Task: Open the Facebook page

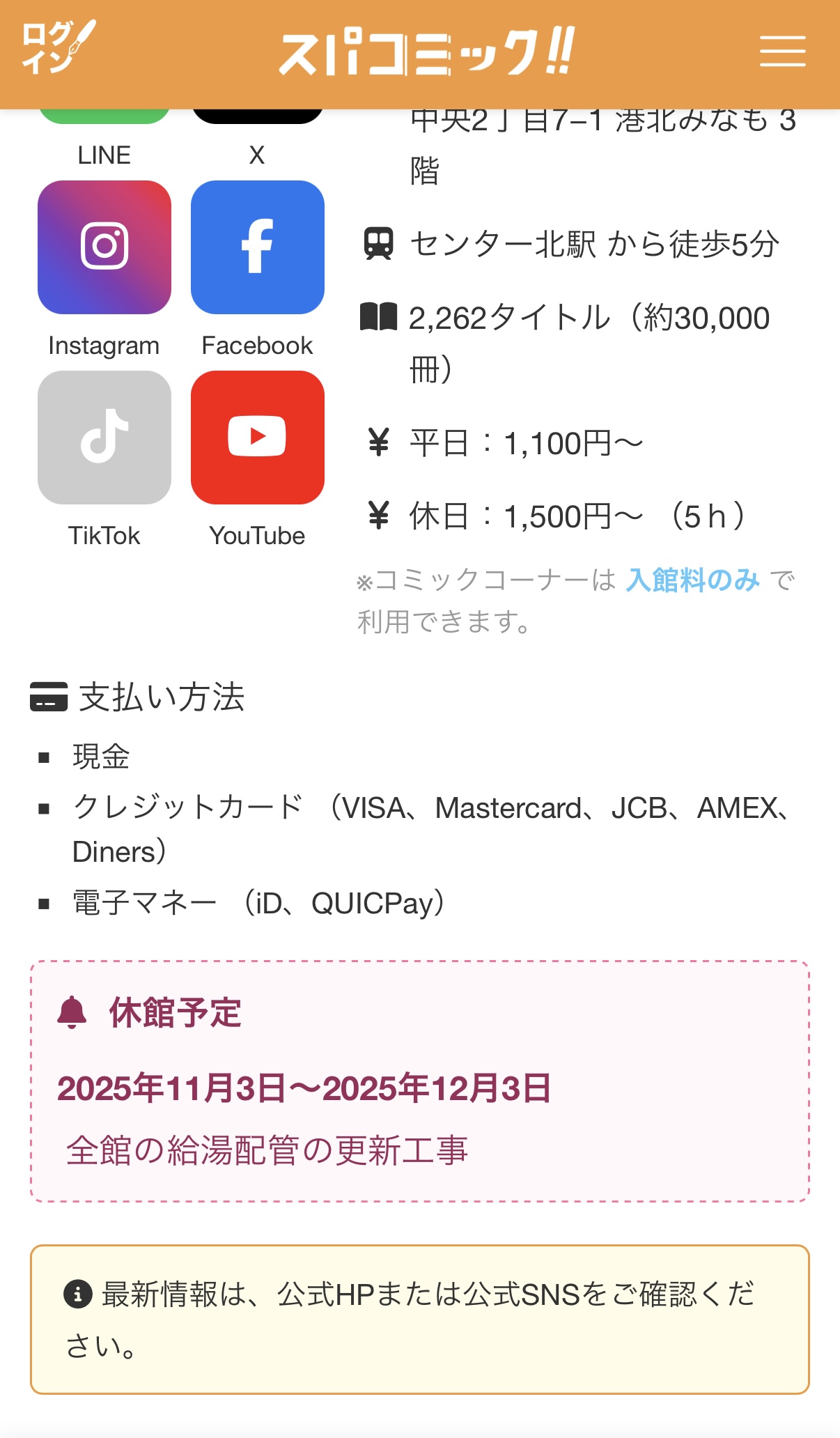Action: pos(258,247)
